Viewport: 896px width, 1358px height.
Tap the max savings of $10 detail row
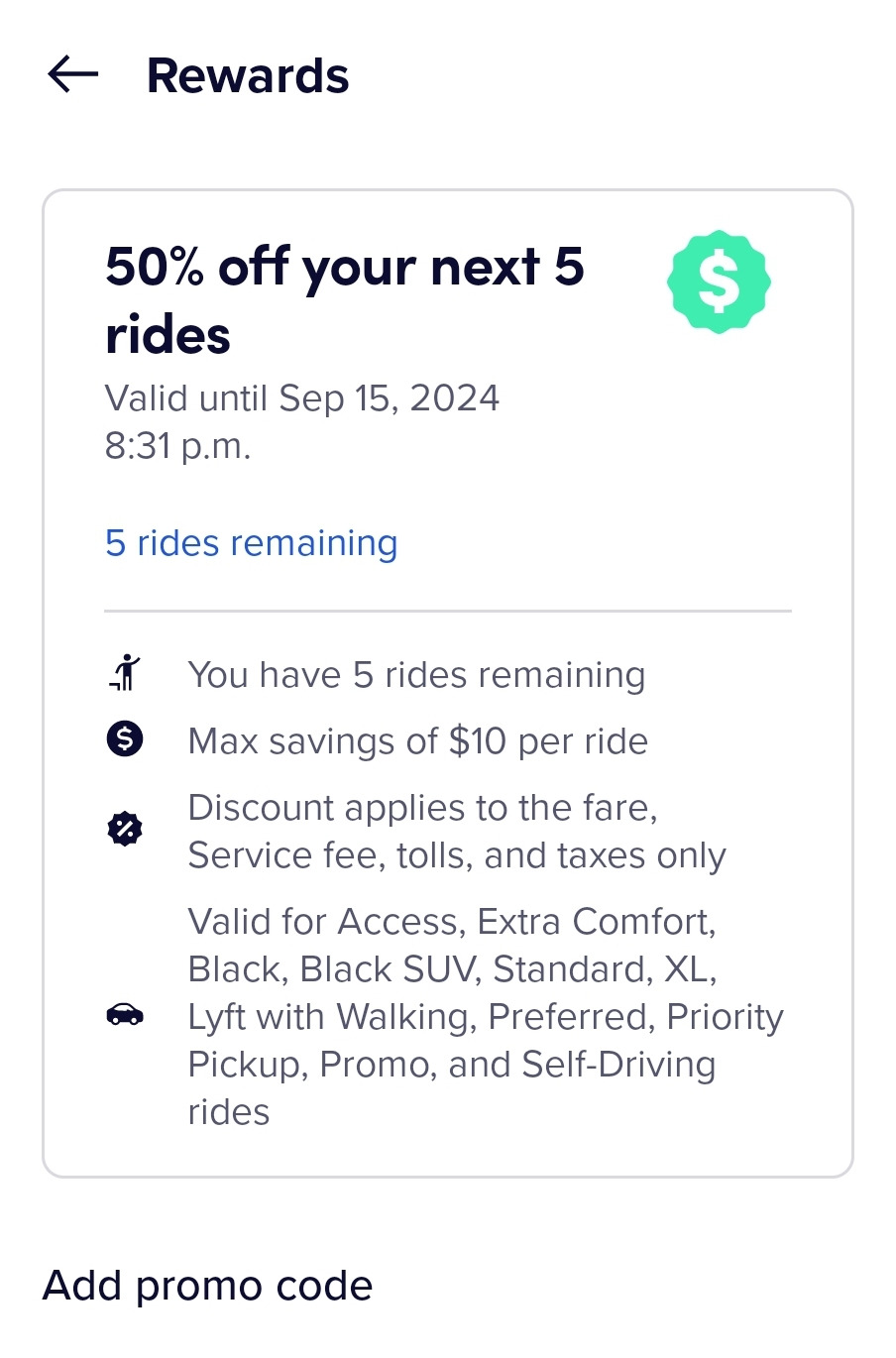[417, 740]
